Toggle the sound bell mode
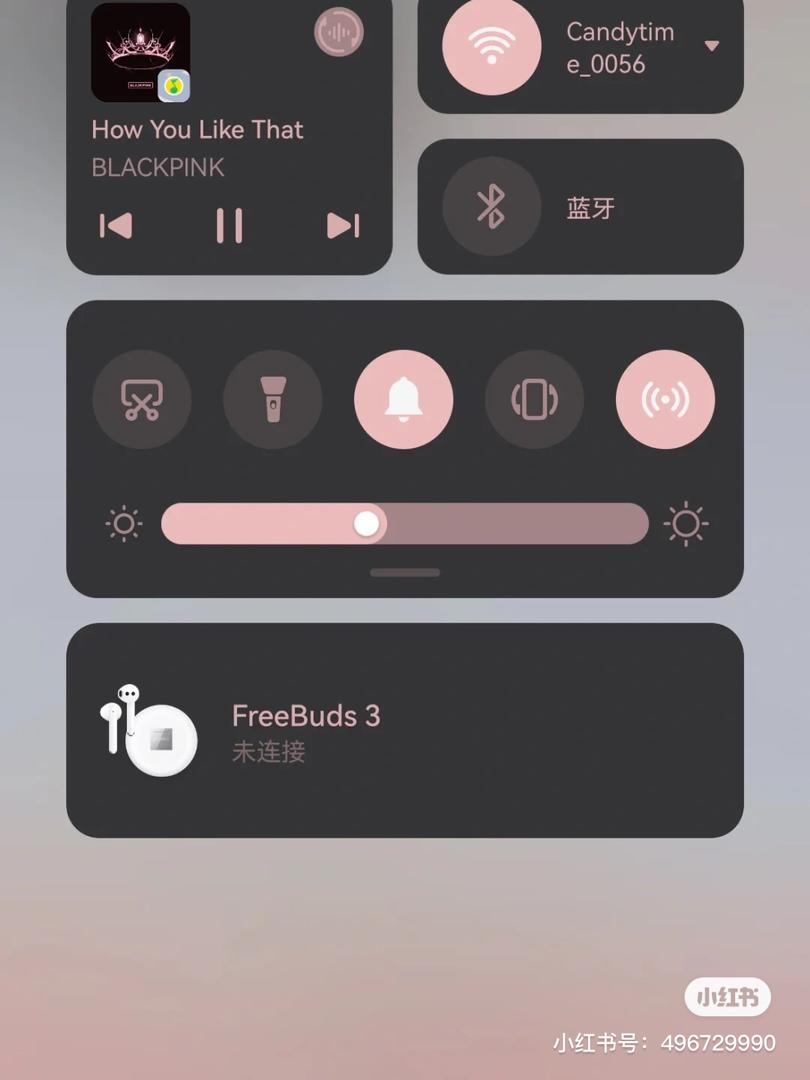 [x=404, y=399]
